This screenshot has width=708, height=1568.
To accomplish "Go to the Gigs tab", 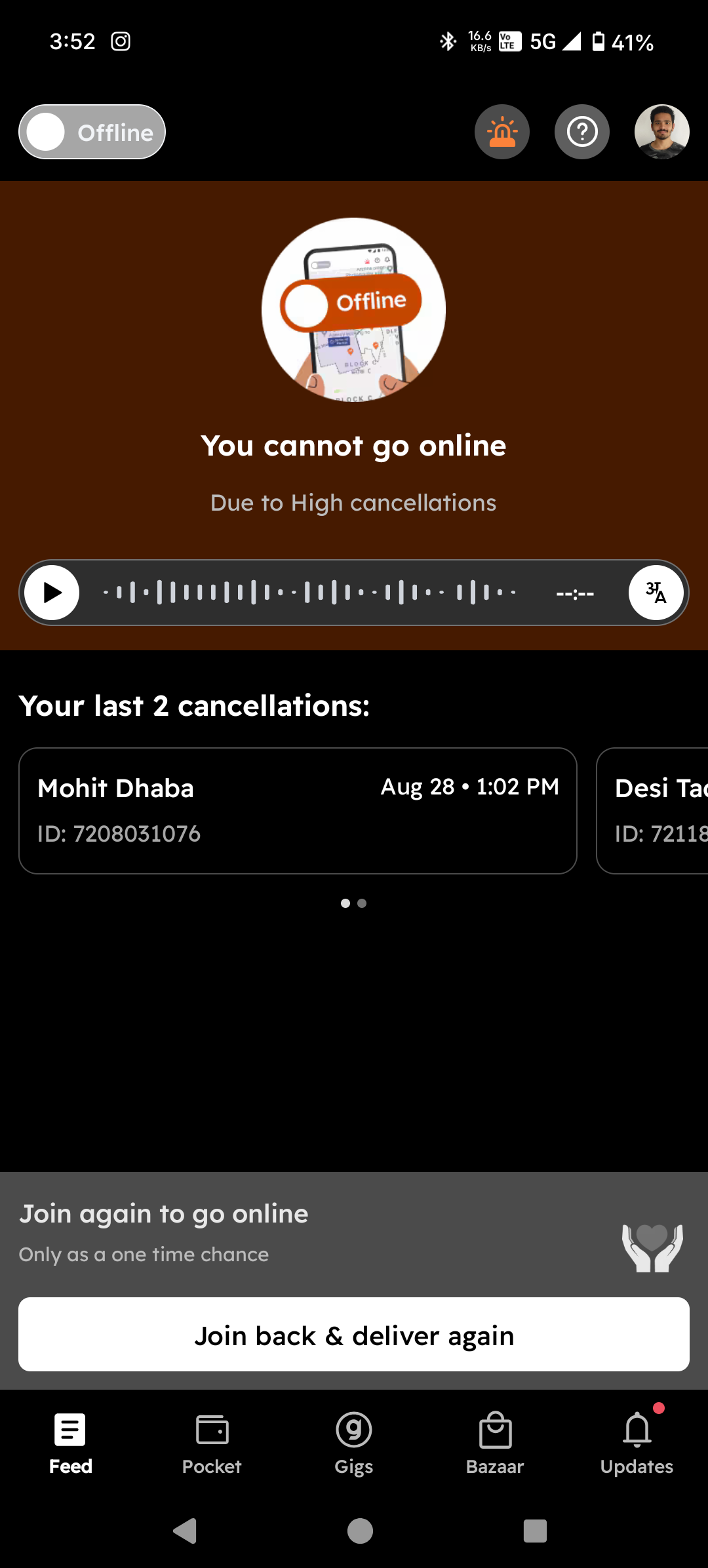I will (x=354, y=1442).
